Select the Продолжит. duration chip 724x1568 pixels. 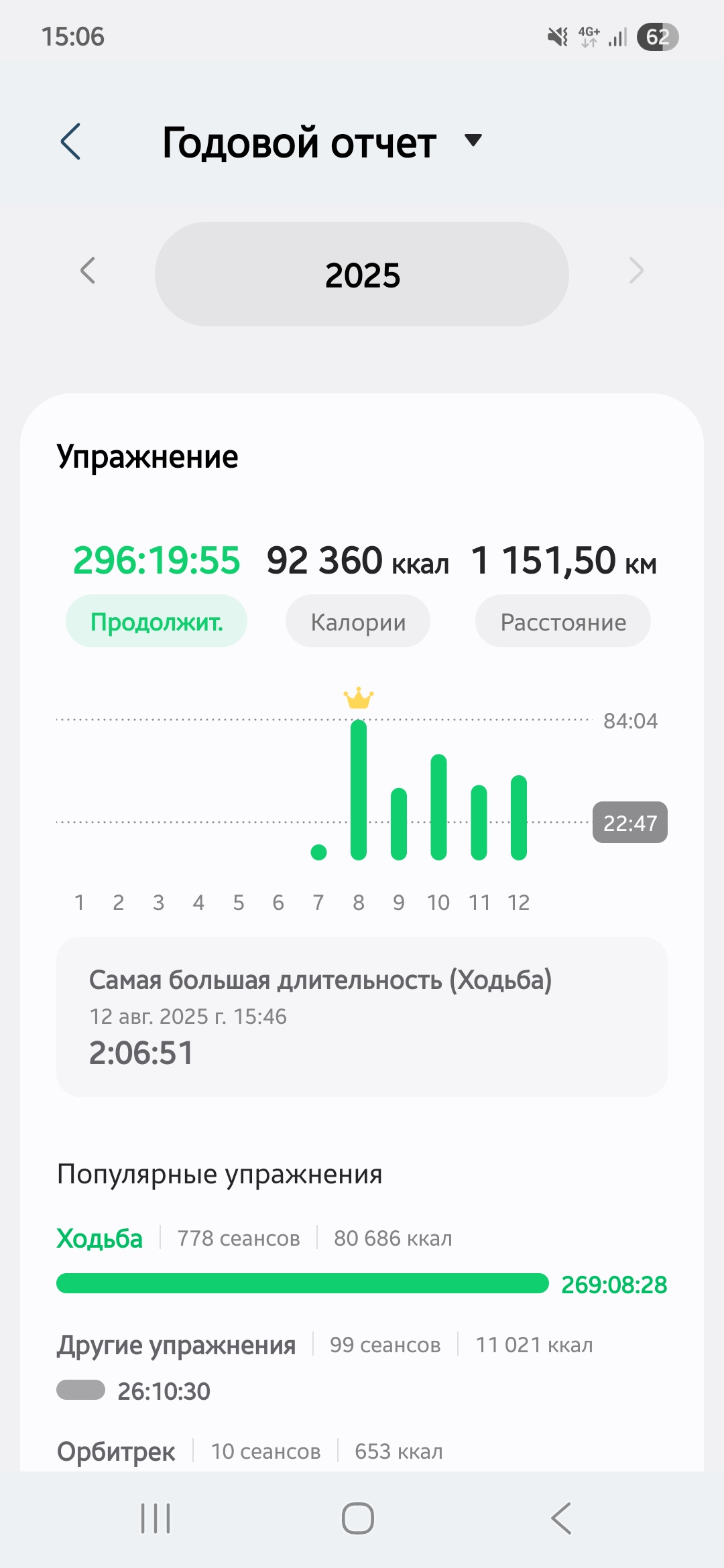pos(156,621)
